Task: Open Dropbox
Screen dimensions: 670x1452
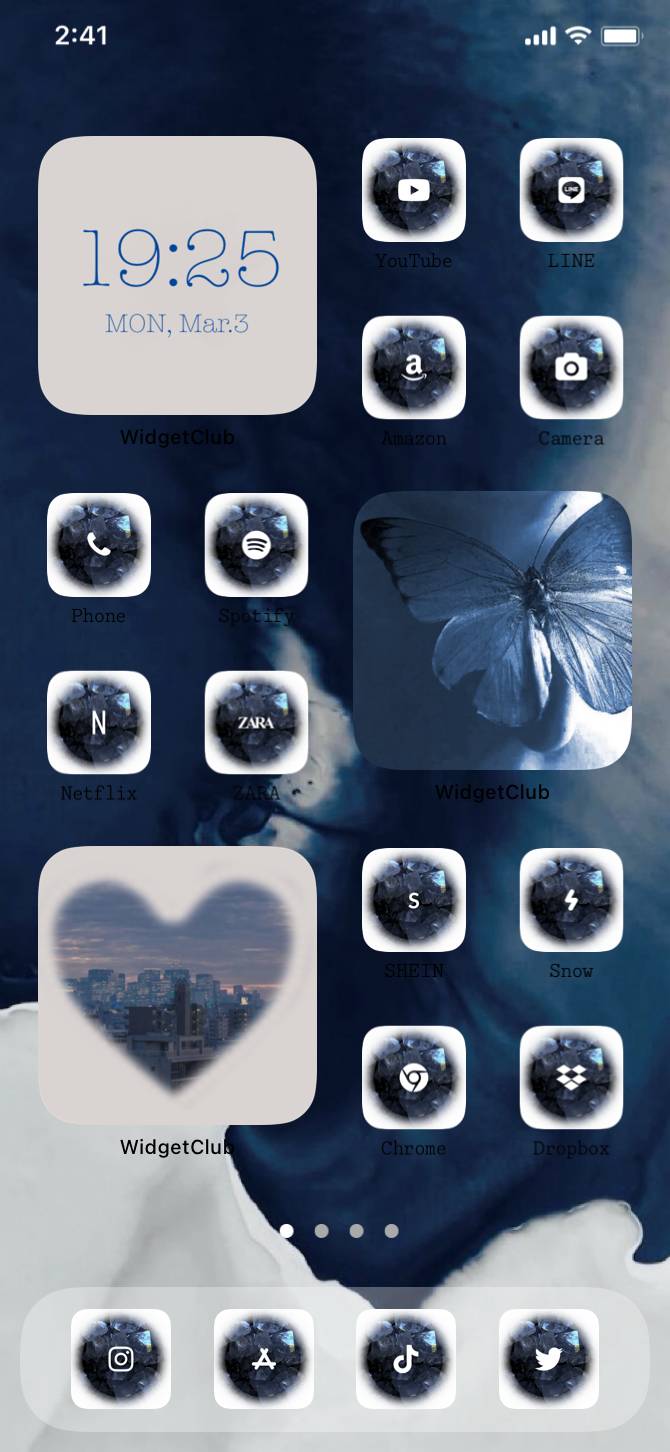Action: pos(571,1077)
